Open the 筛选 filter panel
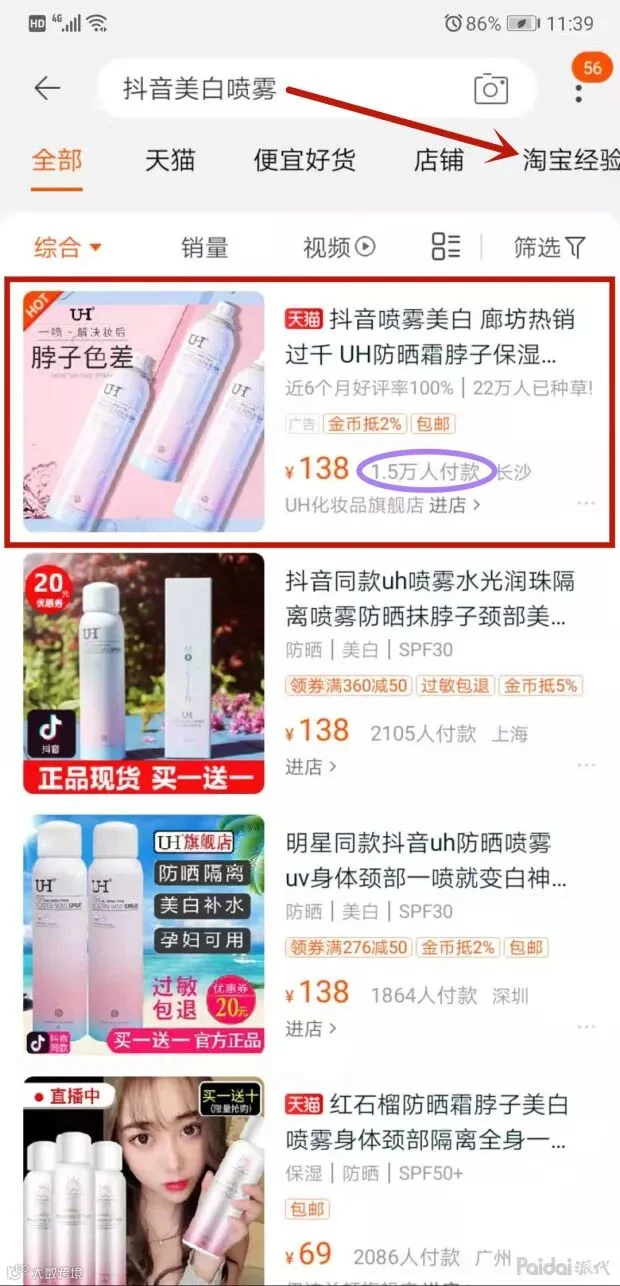This screenshot has height=1286, width=620. 549,247
